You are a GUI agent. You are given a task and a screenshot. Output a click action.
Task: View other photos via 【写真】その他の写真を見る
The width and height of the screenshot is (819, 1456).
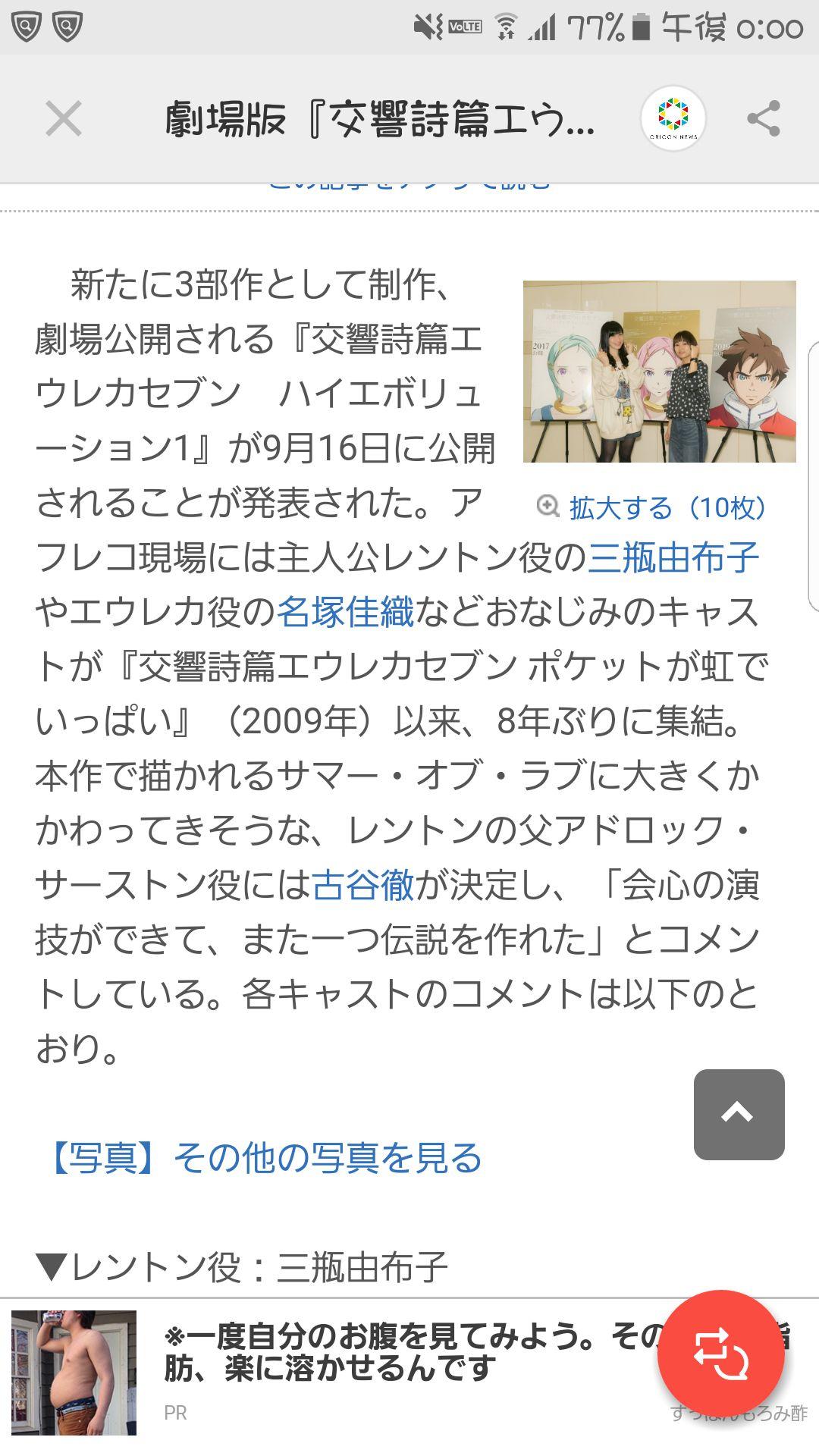[265, 1158]
